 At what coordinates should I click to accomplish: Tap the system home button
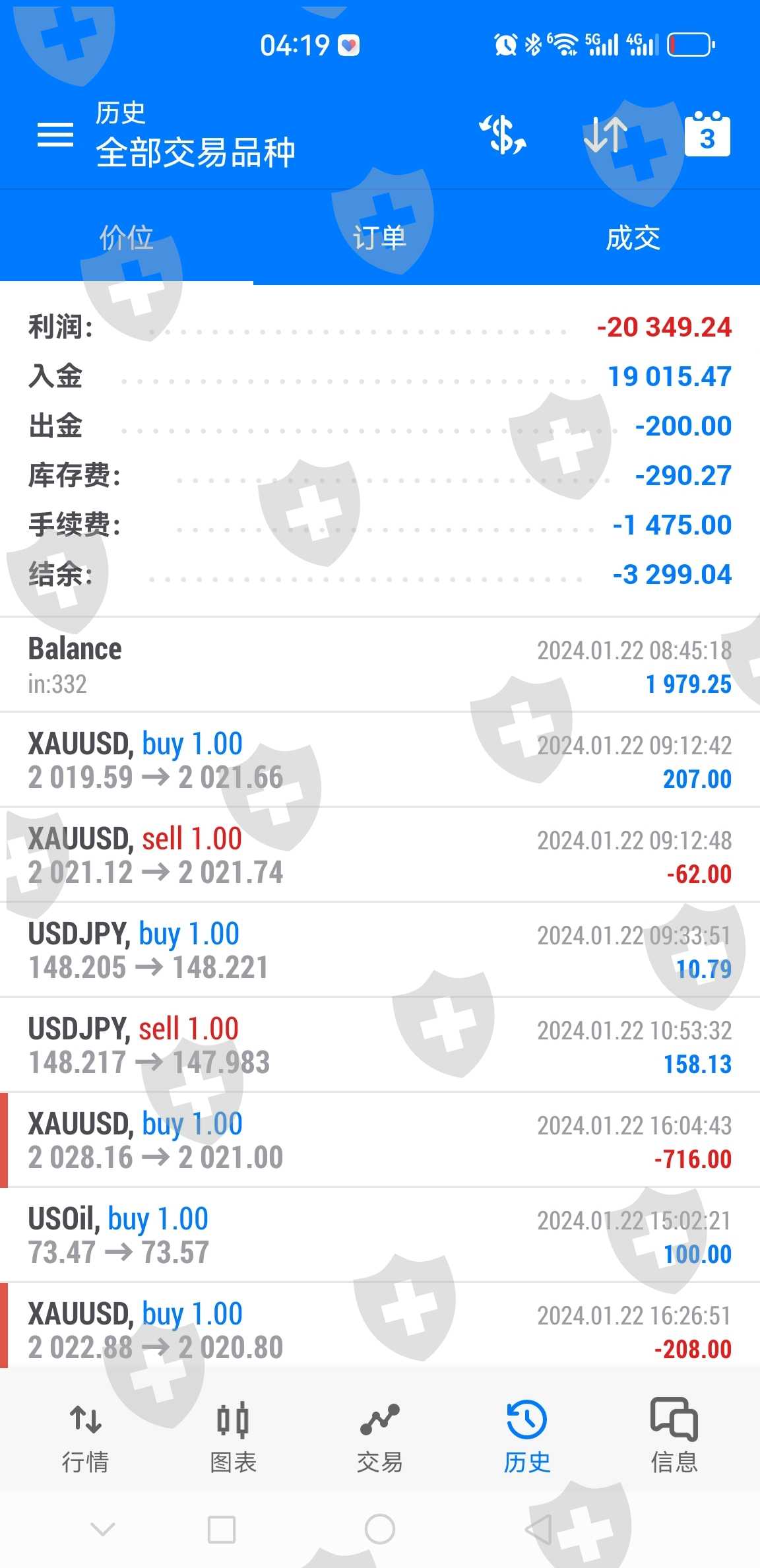click(x=380, y=1528)
